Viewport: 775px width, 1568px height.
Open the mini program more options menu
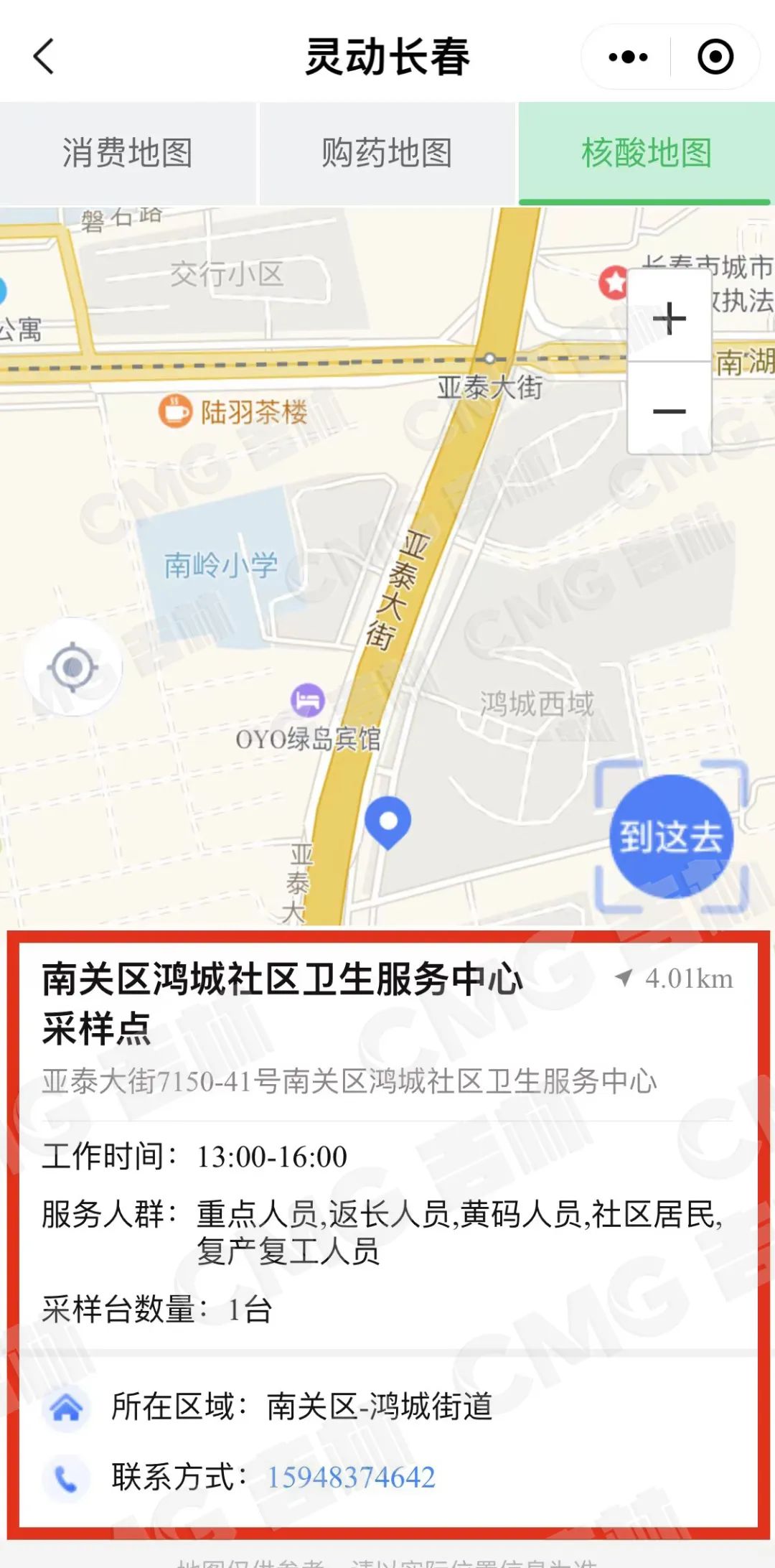coord(628,57)
